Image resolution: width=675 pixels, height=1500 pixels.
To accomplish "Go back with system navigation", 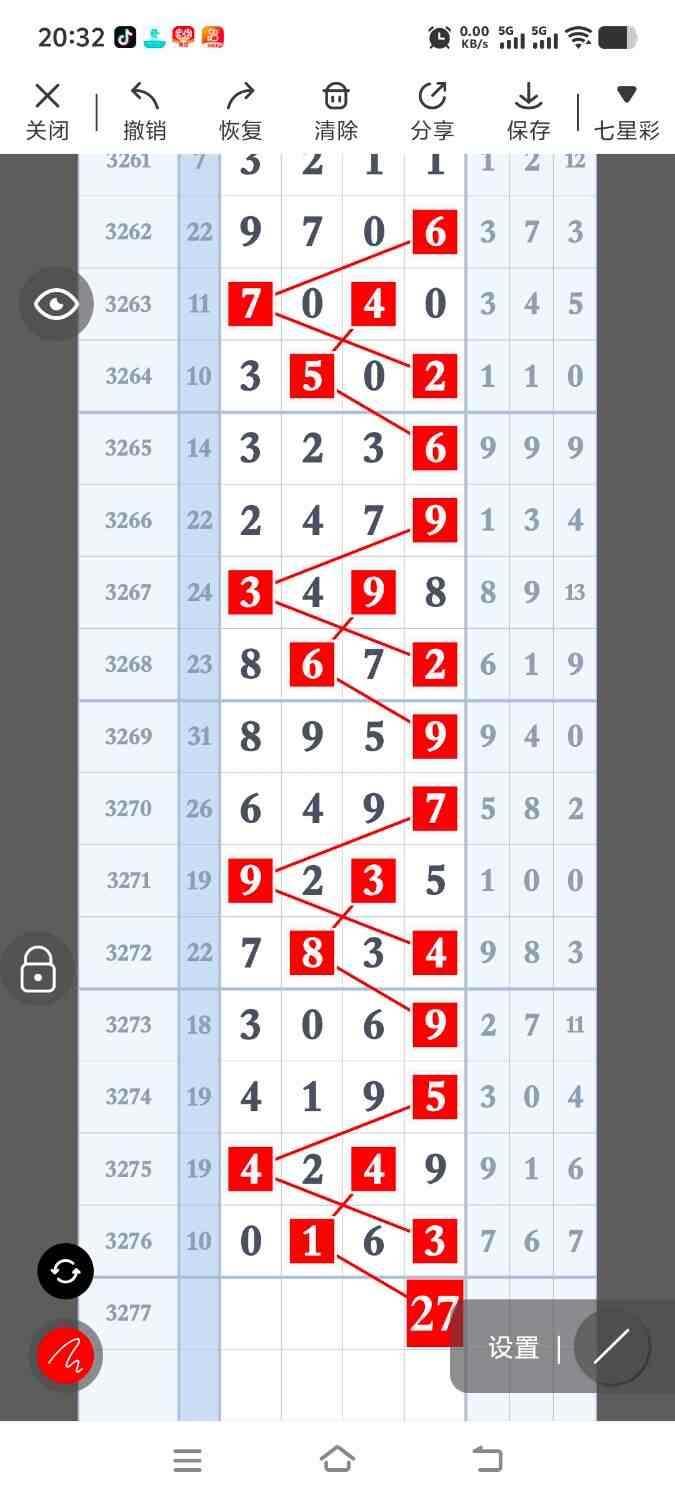I will pos(487,1460).
